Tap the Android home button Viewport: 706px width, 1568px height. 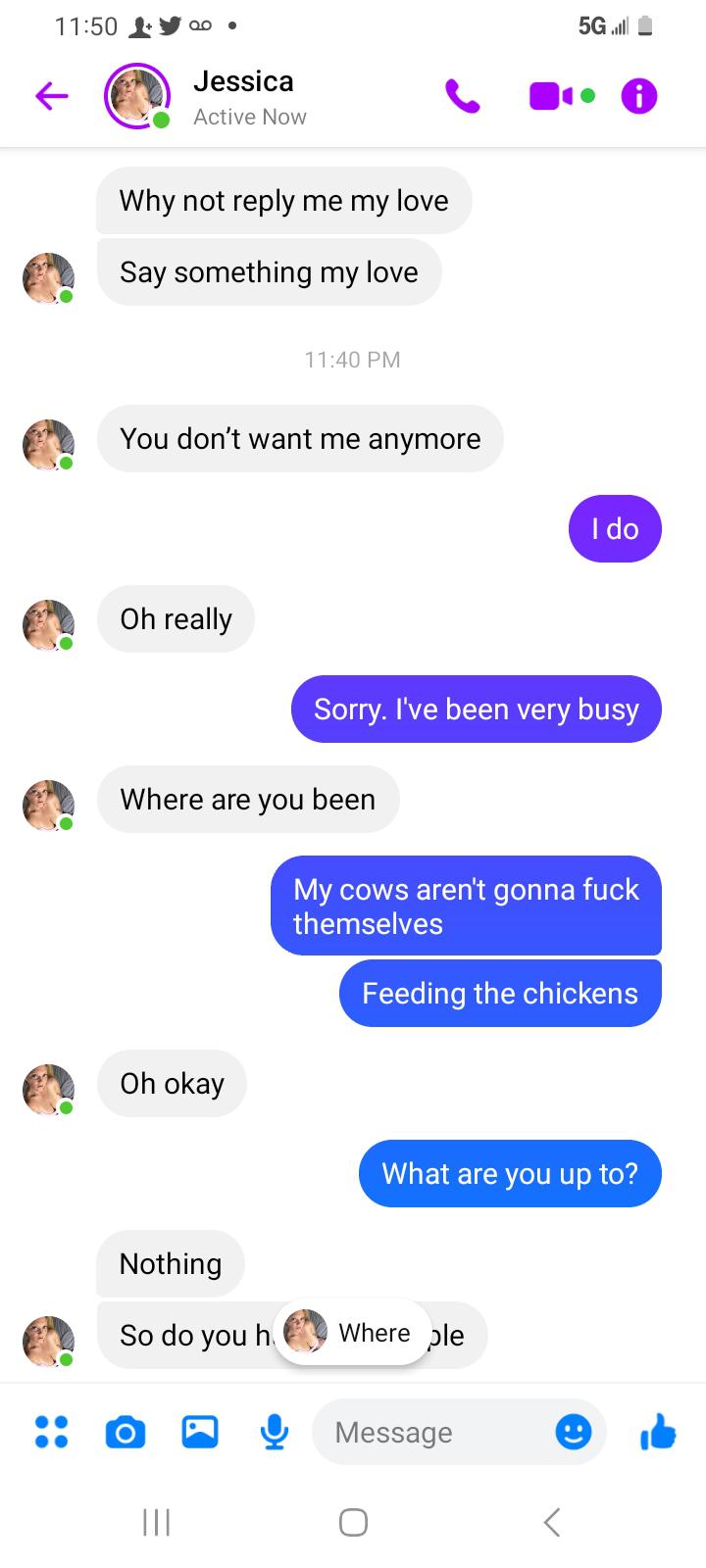353,1522
